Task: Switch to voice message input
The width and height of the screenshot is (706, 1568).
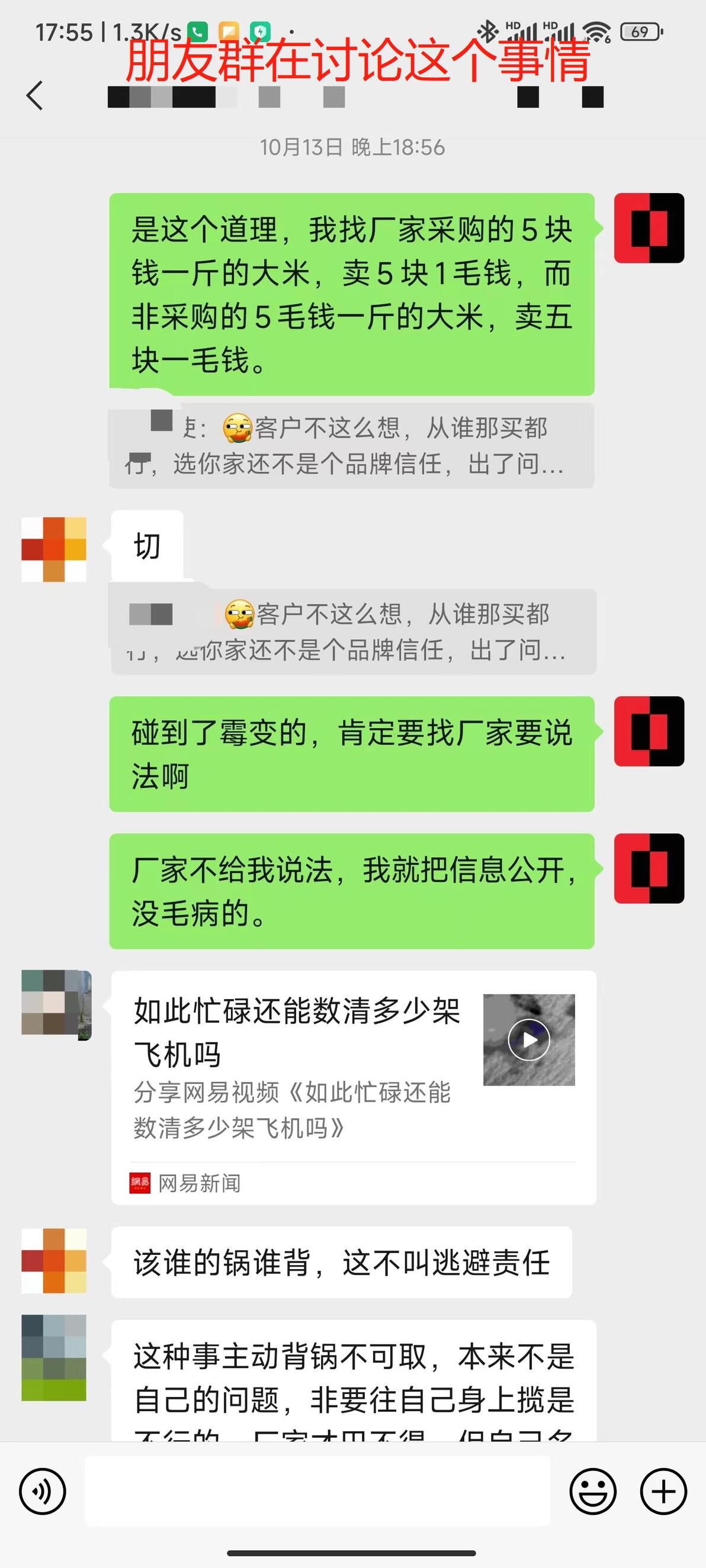Action: click(43, 1490)
